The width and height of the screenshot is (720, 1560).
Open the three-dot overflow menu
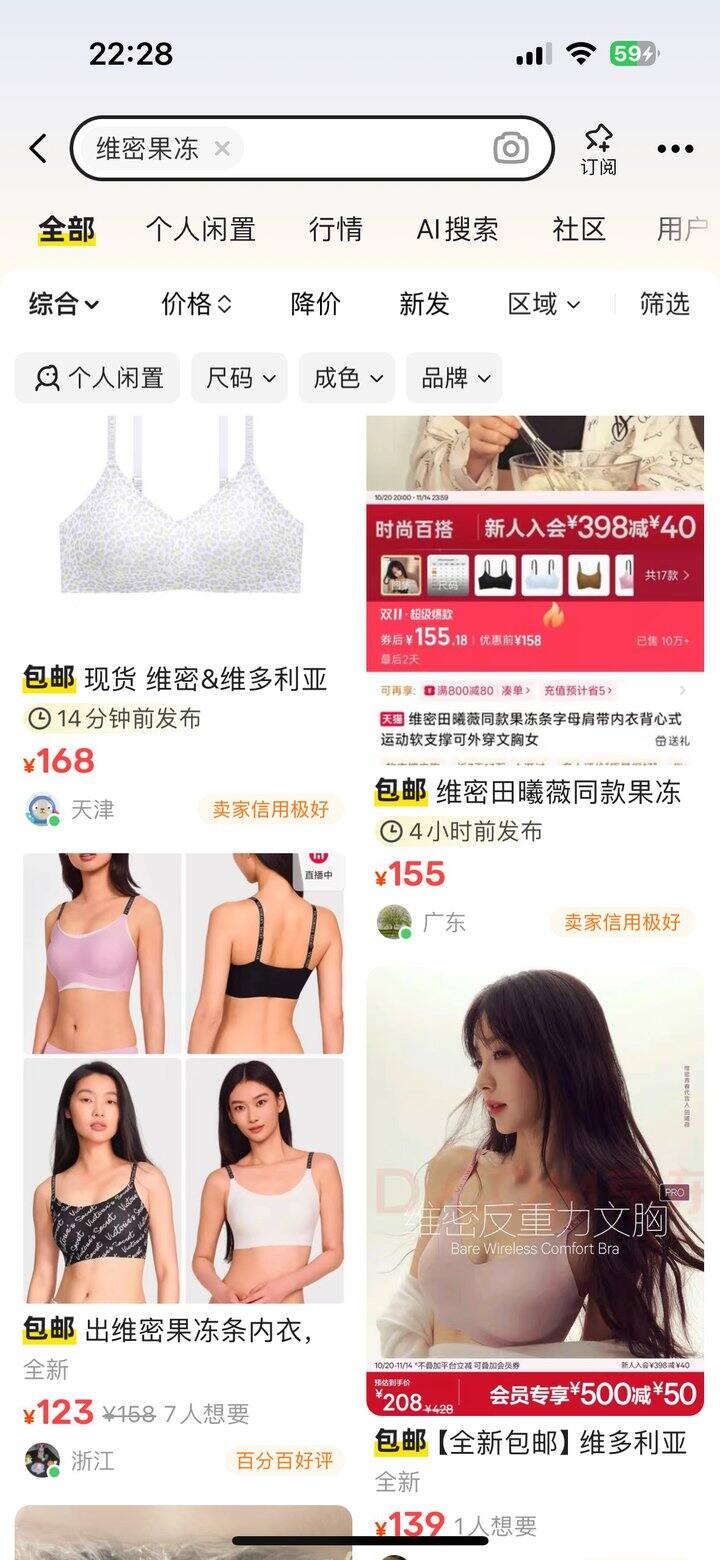point(675,149)
